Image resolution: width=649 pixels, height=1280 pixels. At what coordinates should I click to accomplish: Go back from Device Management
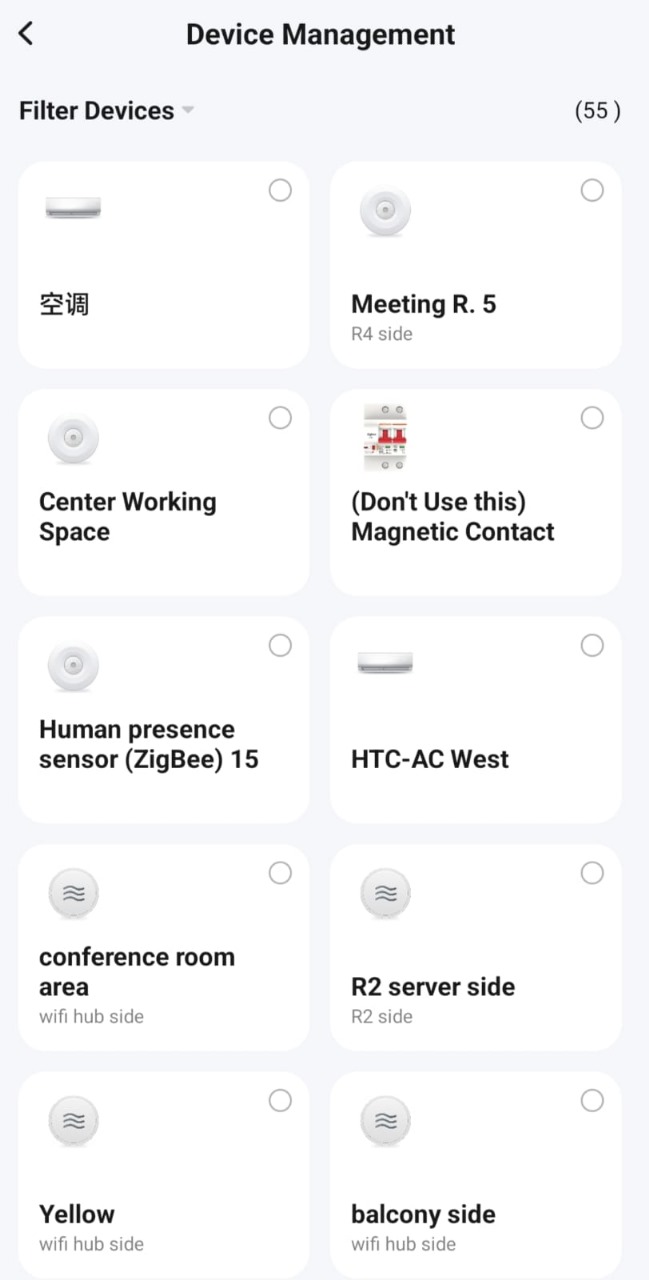[27, 34]
